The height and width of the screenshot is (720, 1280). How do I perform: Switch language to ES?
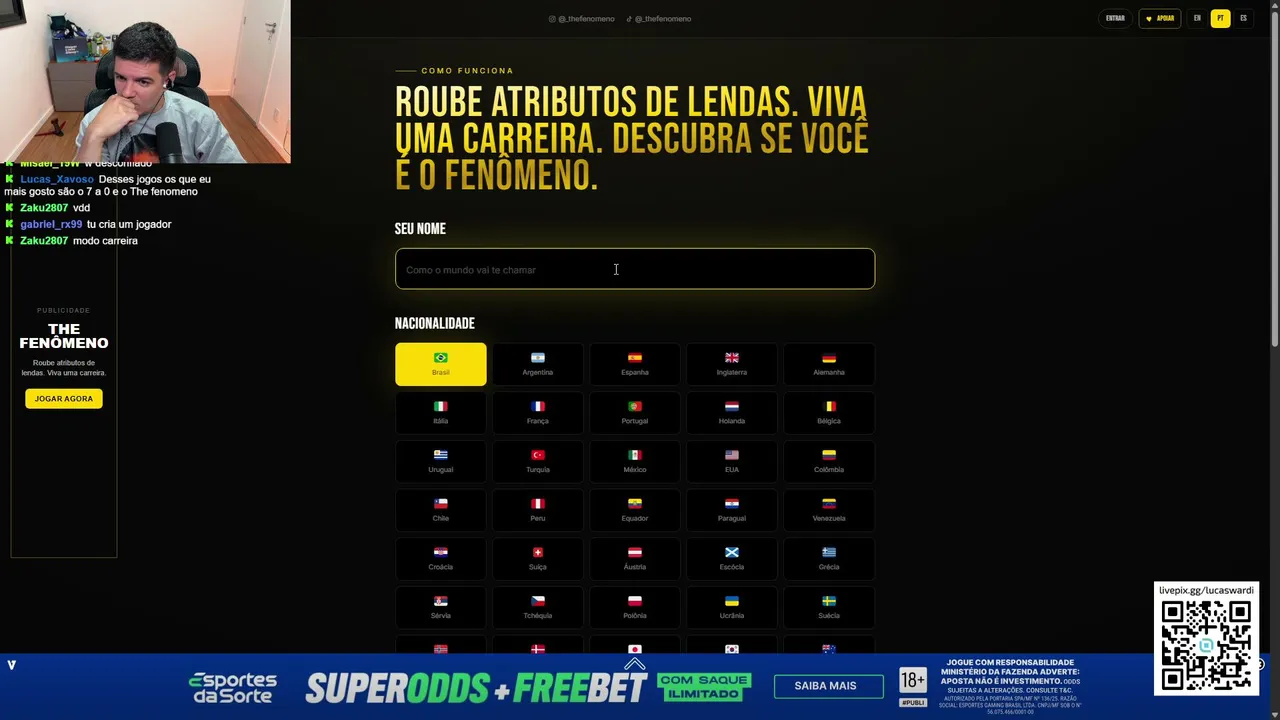pyautogui.click(x=1243, y=18)
